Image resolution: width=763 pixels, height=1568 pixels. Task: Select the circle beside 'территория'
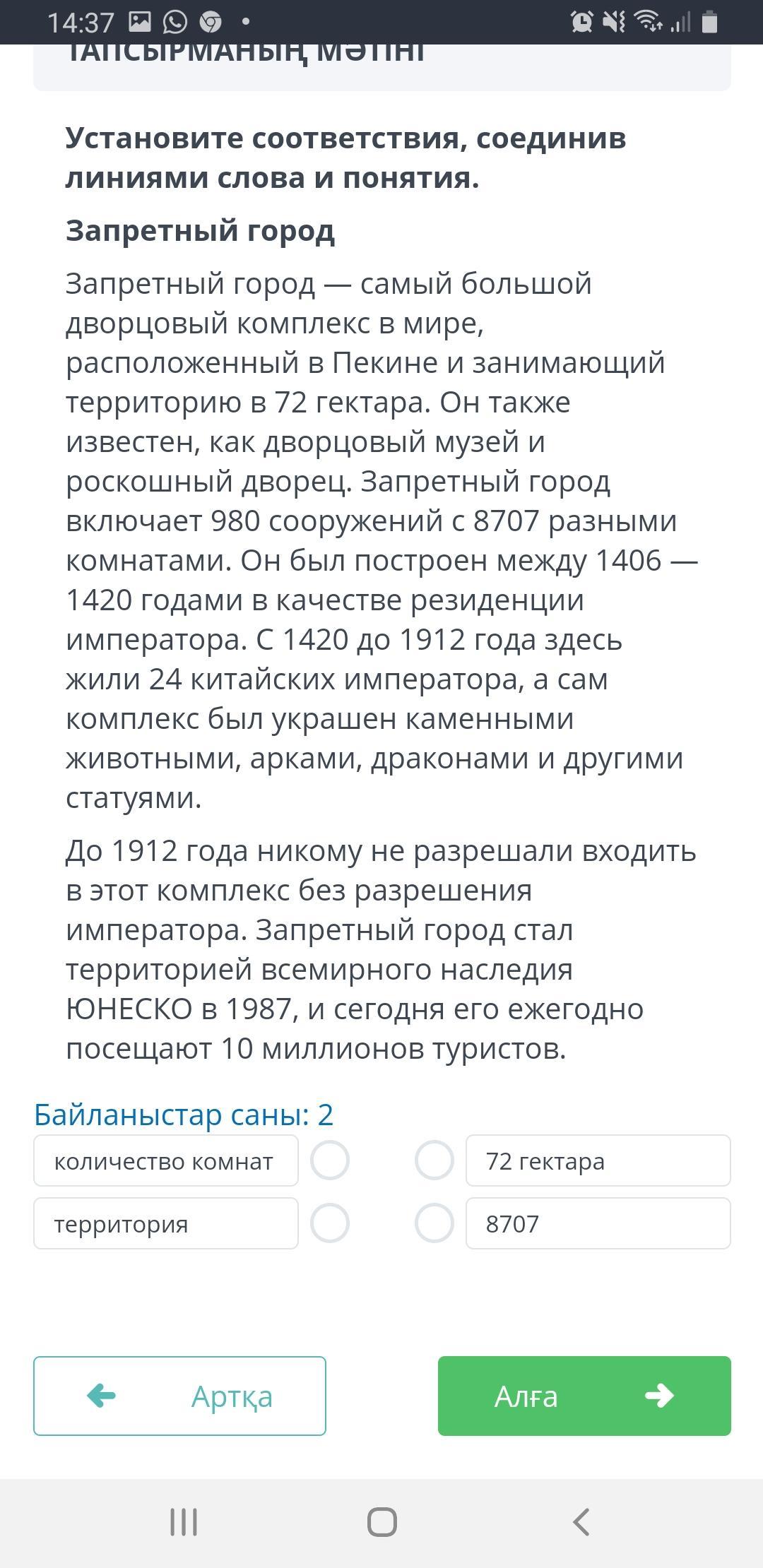(x=330, y=1223)
